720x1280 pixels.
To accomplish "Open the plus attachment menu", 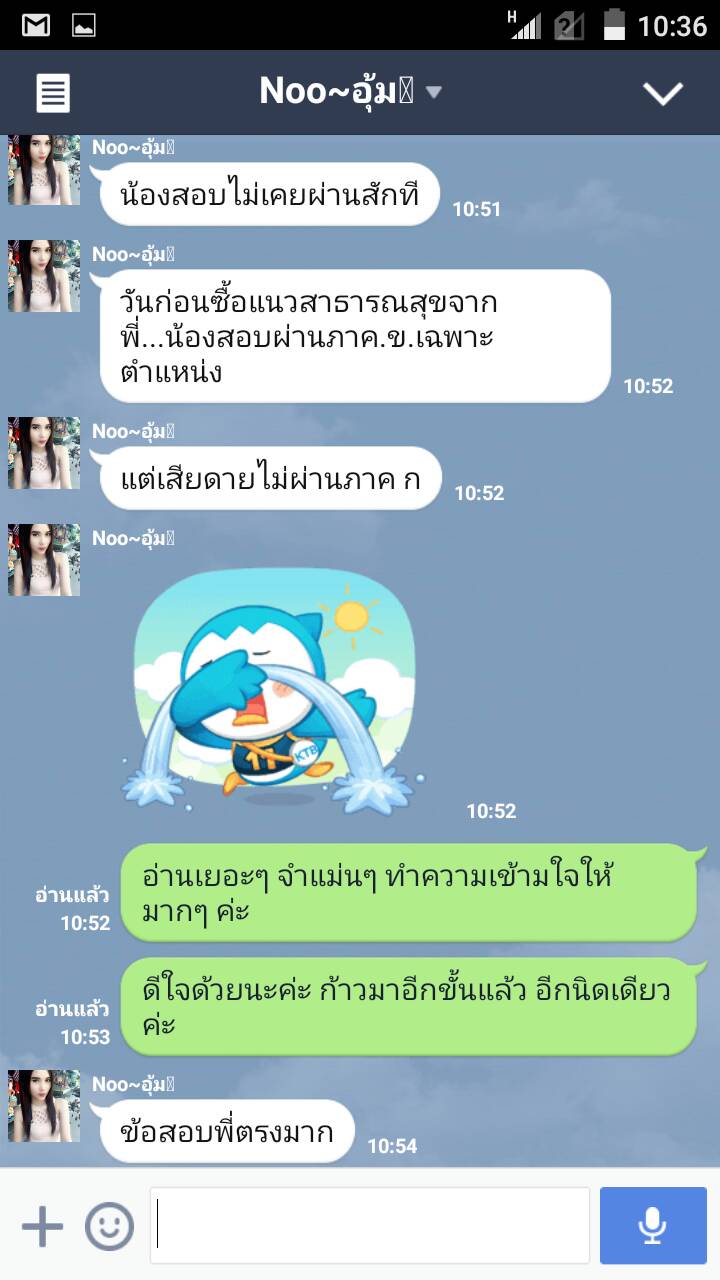I will point(42,1226).
